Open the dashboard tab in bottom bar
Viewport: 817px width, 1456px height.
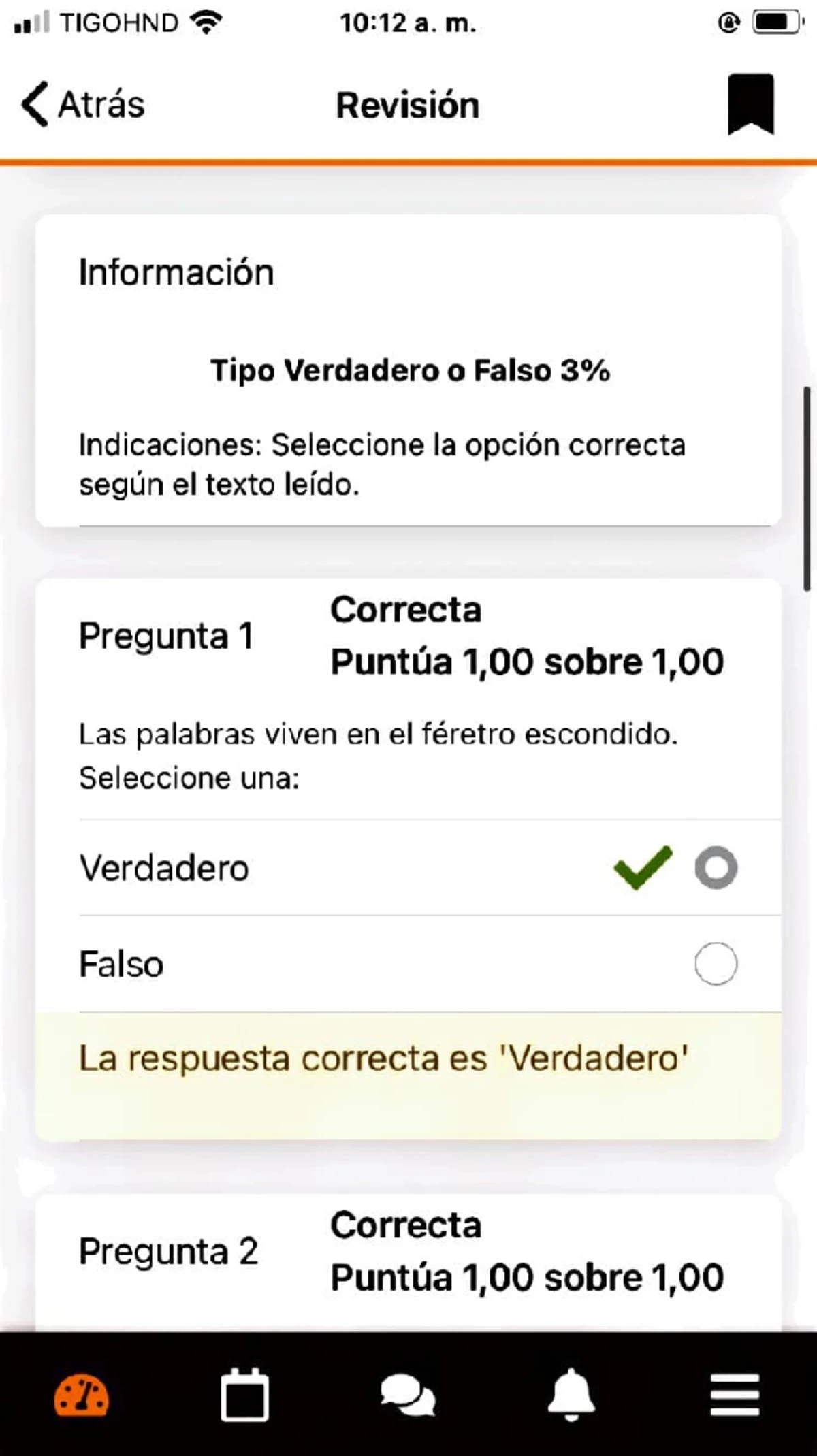tap(82, 1395)
